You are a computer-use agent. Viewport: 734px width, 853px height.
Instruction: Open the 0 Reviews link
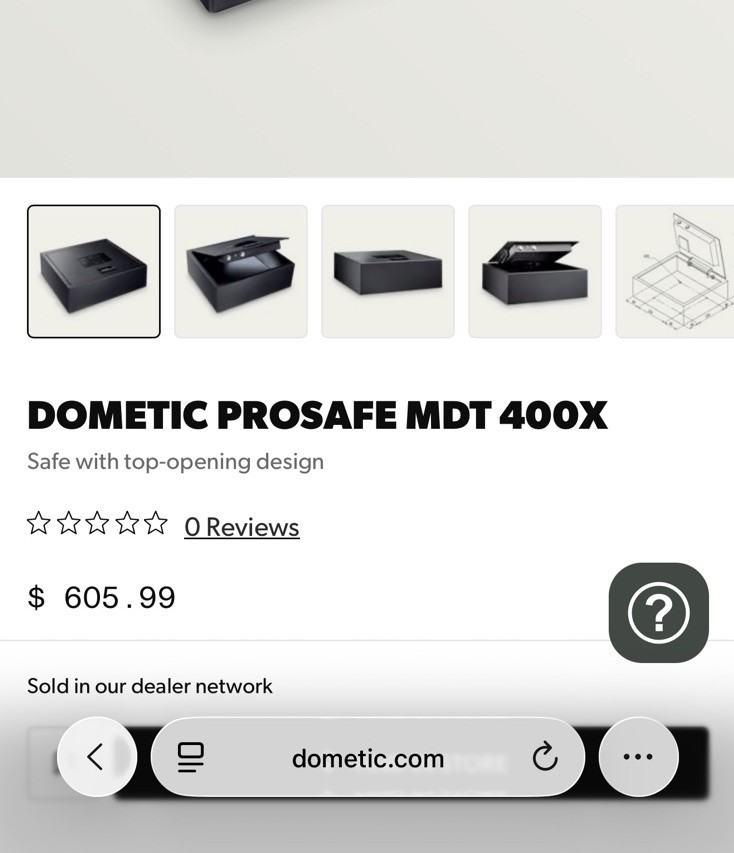(240, 526)
